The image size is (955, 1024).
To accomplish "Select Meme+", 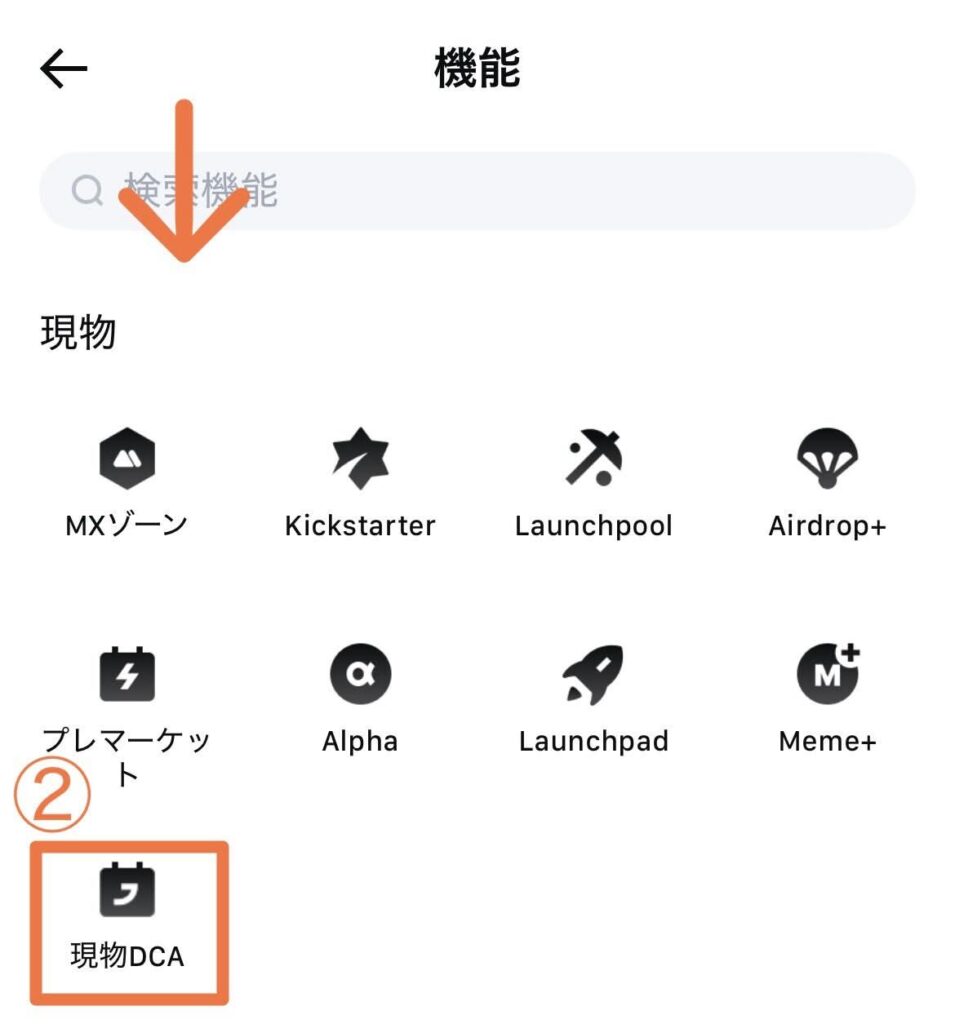I will [x=827, y=698].
